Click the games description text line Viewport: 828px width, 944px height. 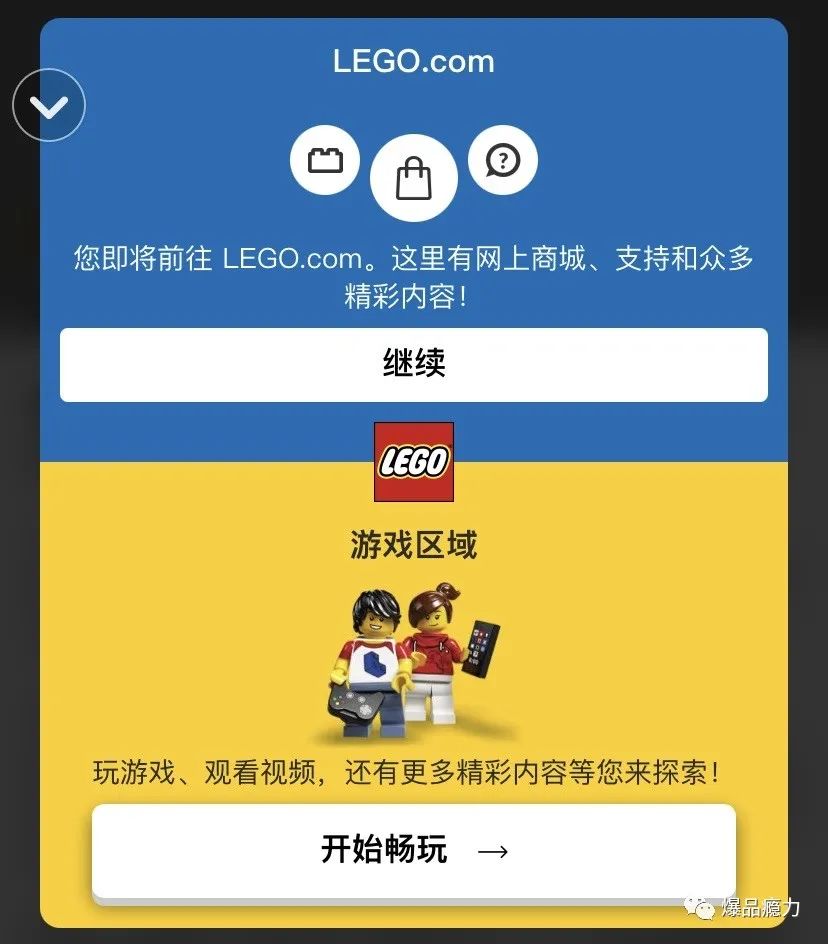[414, 772]
